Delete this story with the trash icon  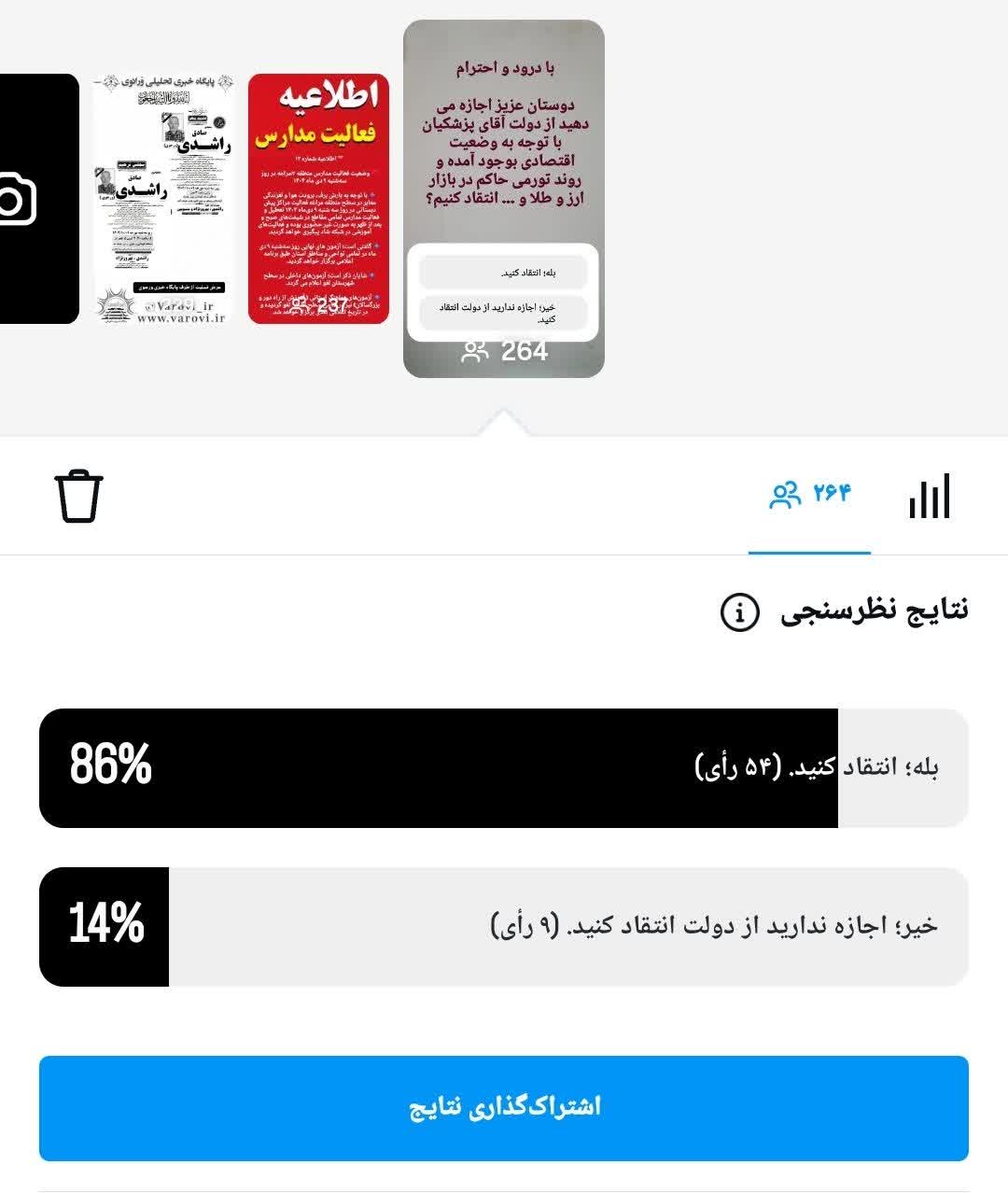[79, 496]
